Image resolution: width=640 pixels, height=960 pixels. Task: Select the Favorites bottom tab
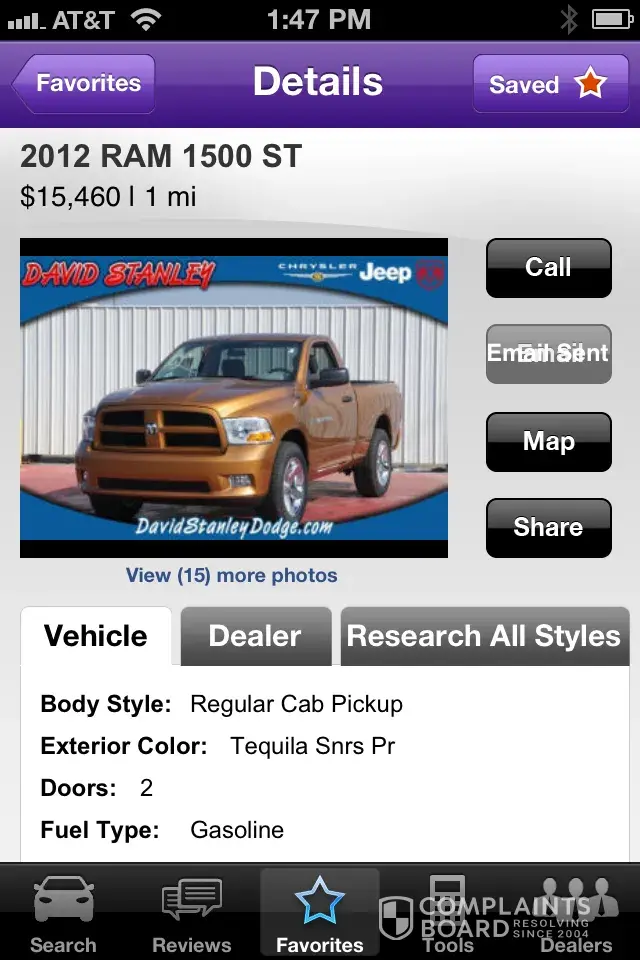(320, 914)
